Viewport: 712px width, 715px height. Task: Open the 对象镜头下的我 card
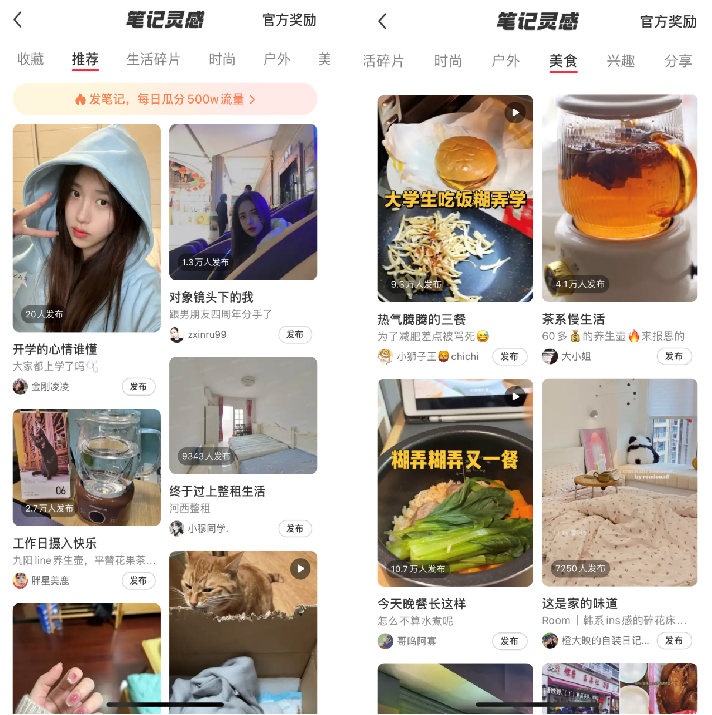243,202
